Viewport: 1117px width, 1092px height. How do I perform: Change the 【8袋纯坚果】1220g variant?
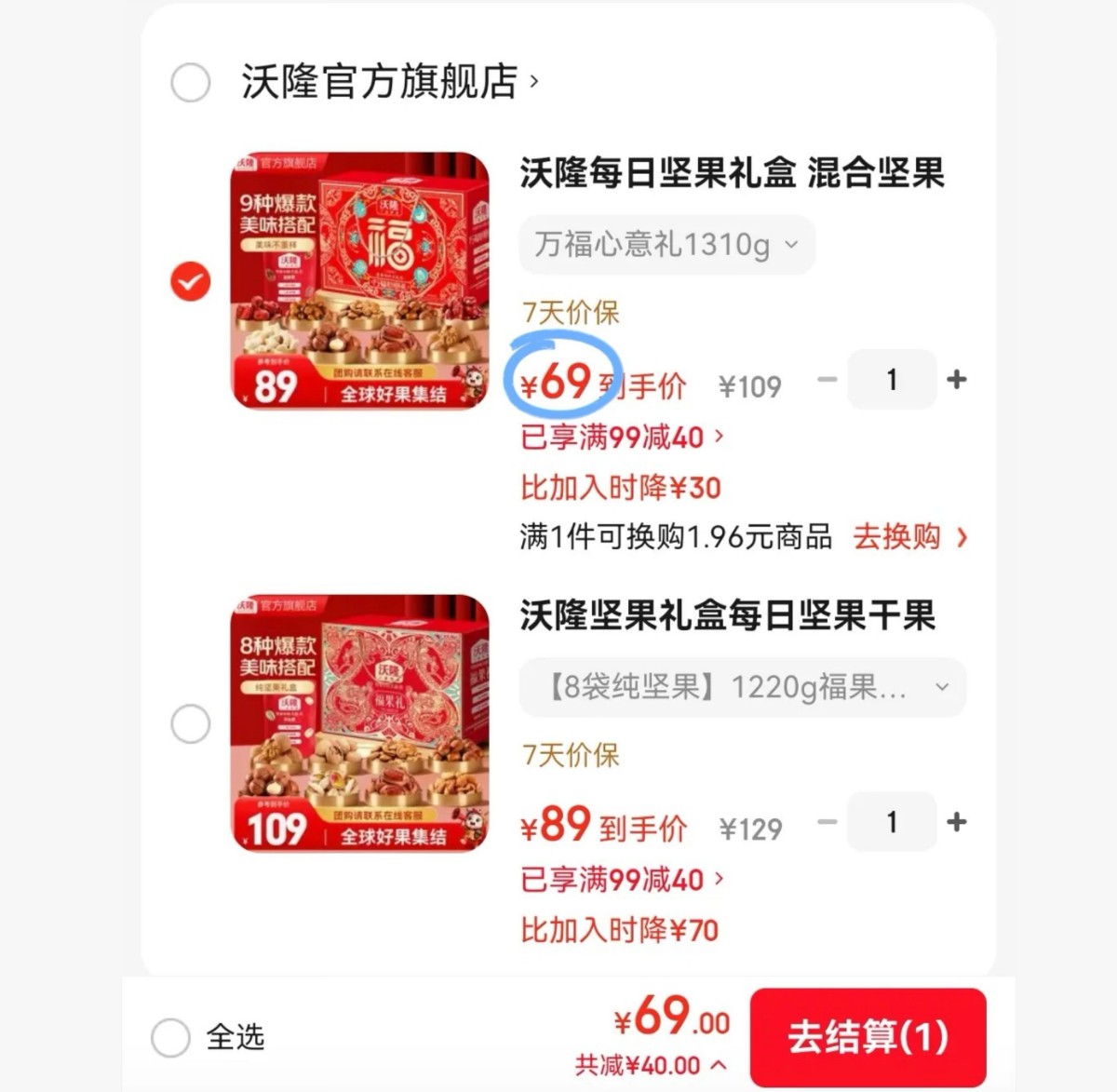[x=742, y=687]
